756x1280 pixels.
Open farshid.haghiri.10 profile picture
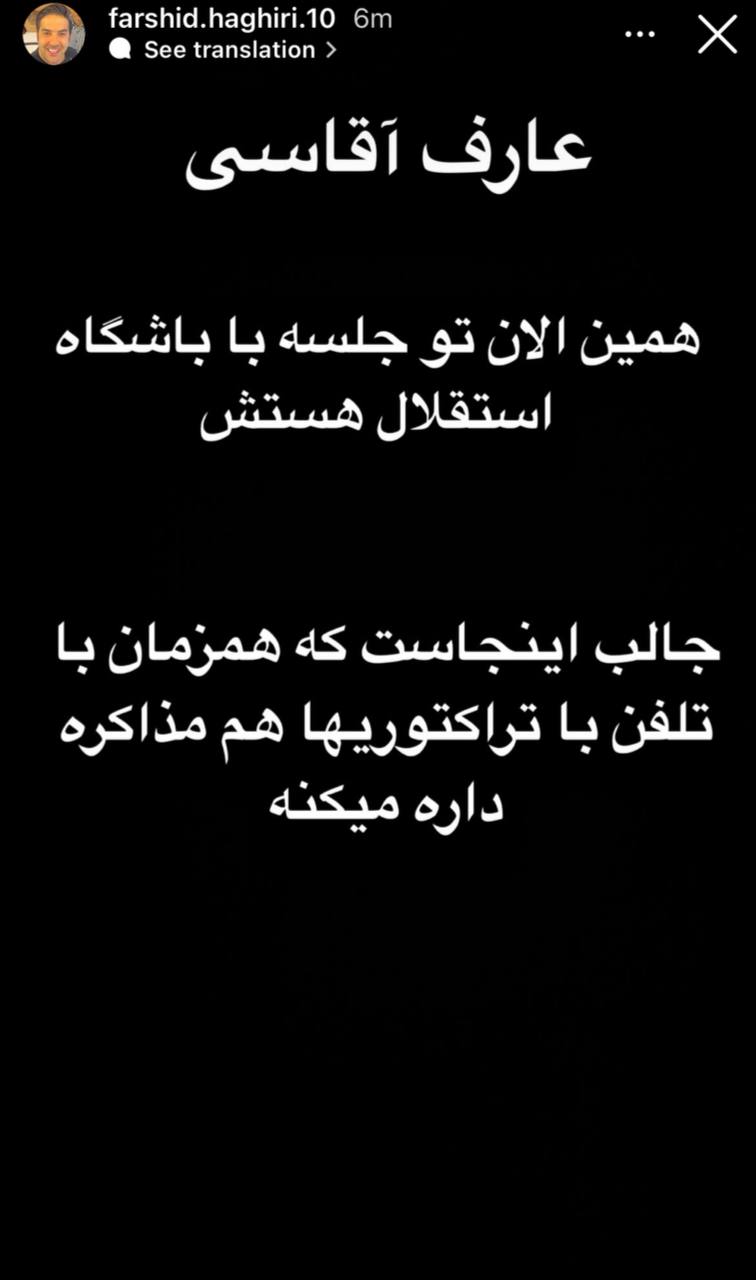(54, 33)
